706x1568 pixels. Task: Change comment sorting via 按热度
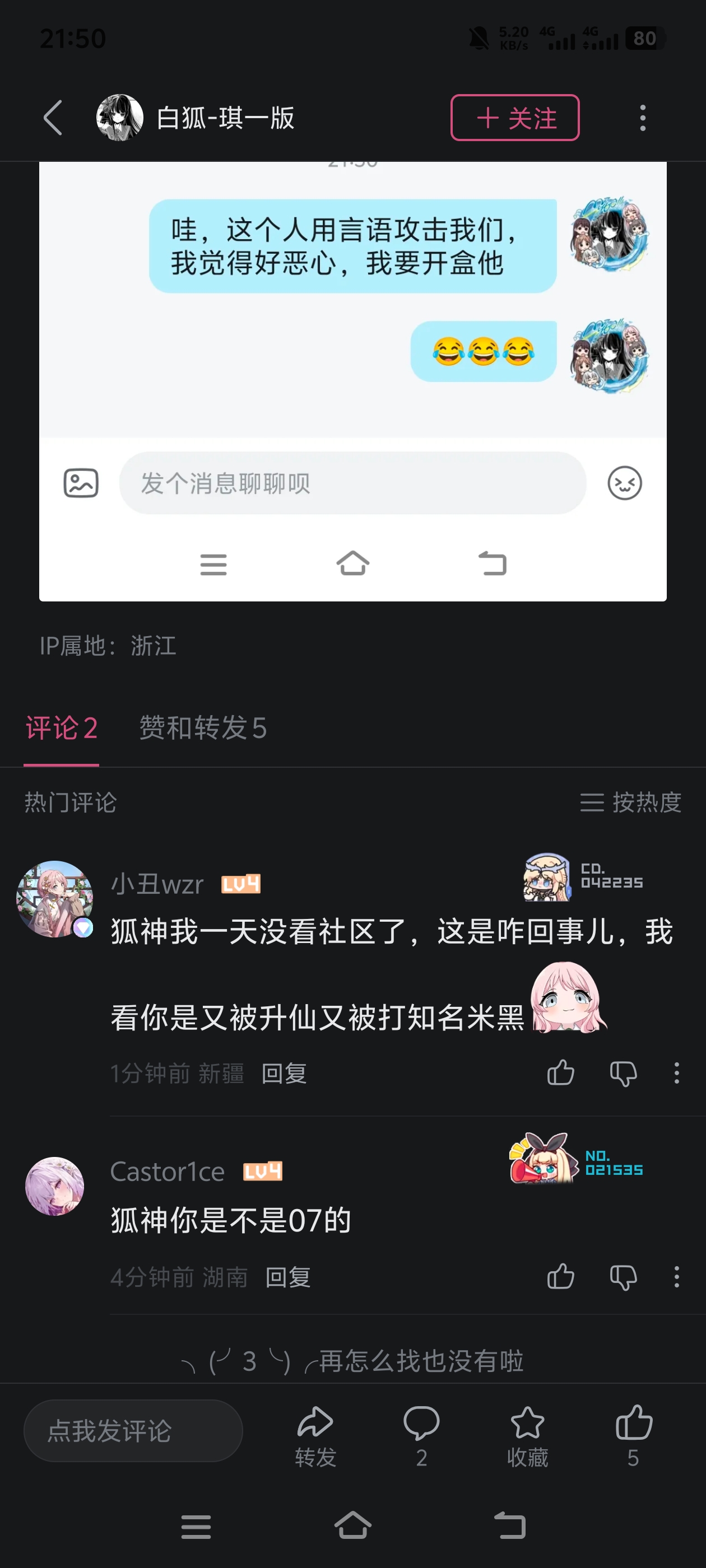tap(630, 802)
